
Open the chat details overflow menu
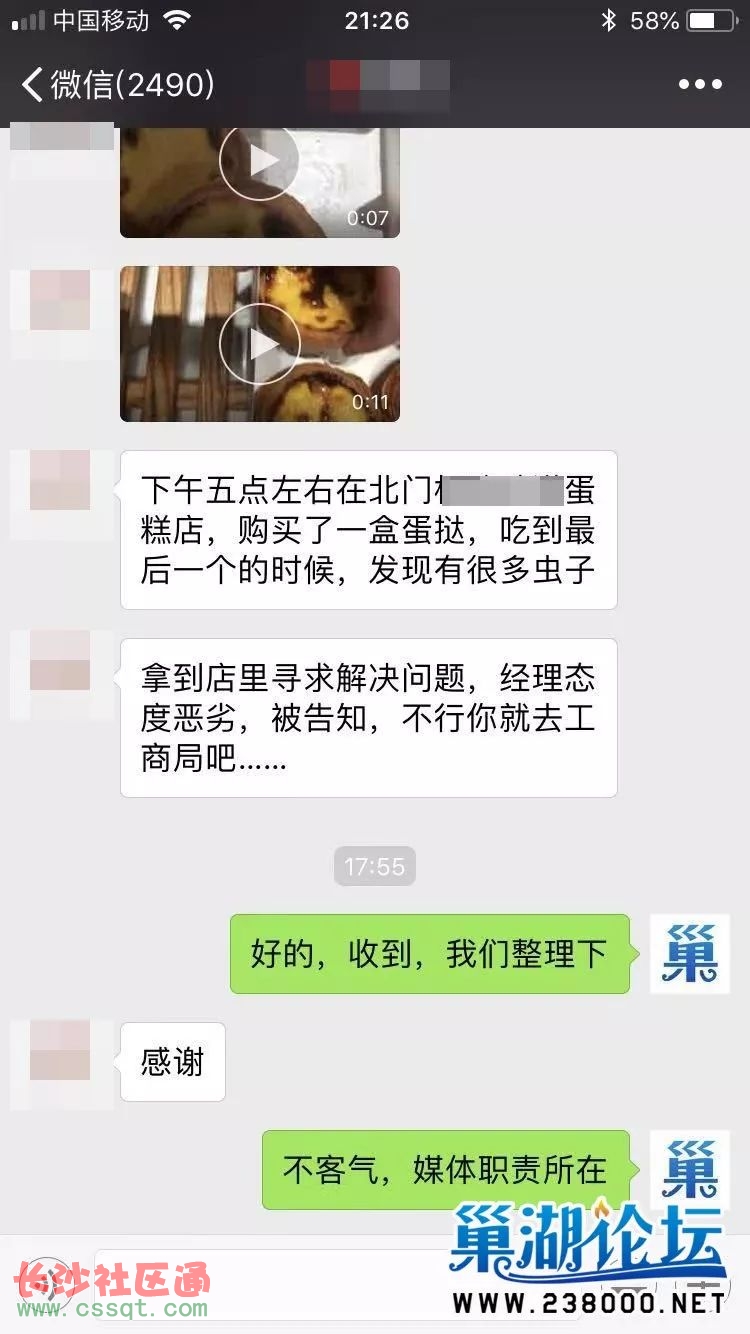click(x=700, y=85)
